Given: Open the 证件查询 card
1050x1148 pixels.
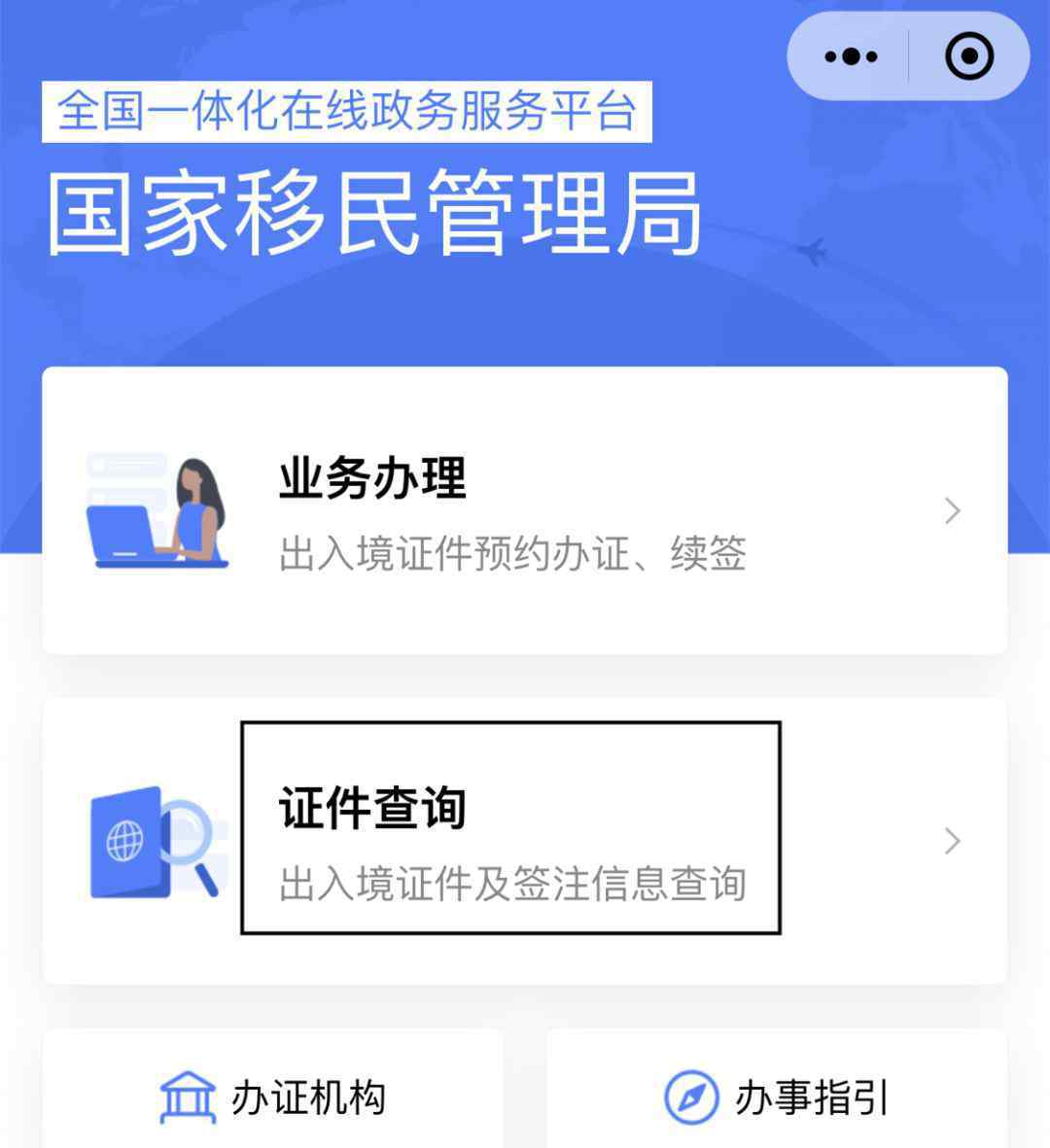Looking at the screenshot, I should [524, 841].
